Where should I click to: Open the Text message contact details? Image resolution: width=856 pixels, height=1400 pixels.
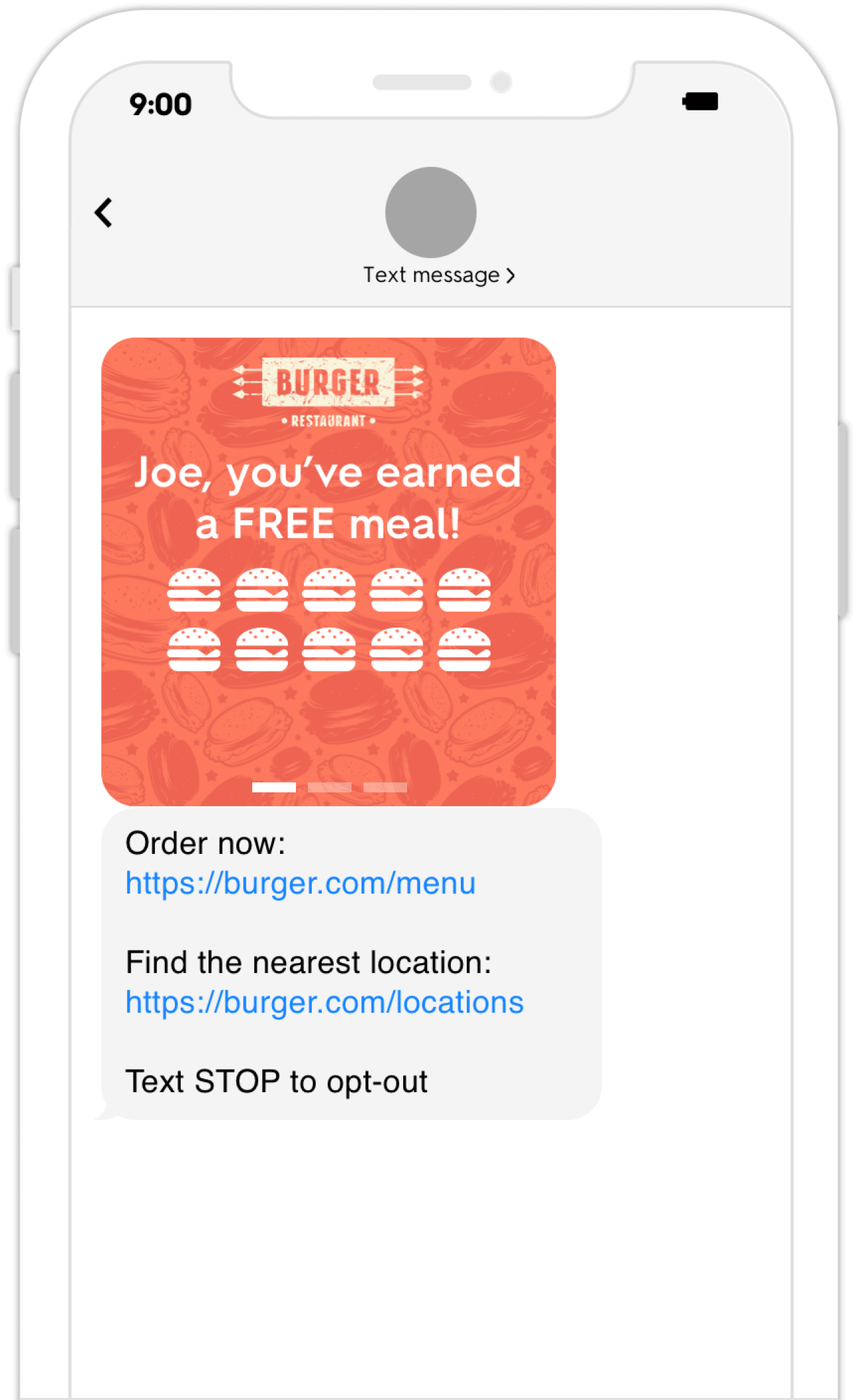[438, 275]
